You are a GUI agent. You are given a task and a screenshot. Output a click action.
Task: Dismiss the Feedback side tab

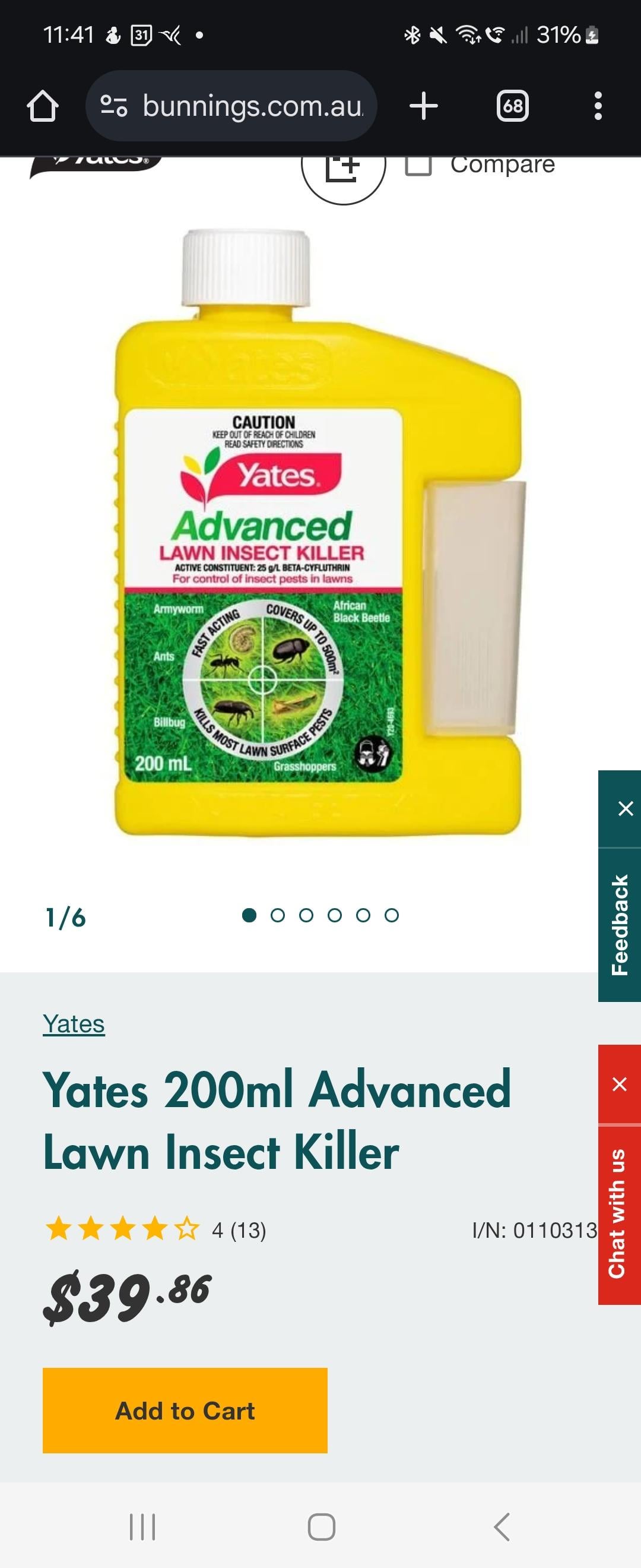[624, 808]
